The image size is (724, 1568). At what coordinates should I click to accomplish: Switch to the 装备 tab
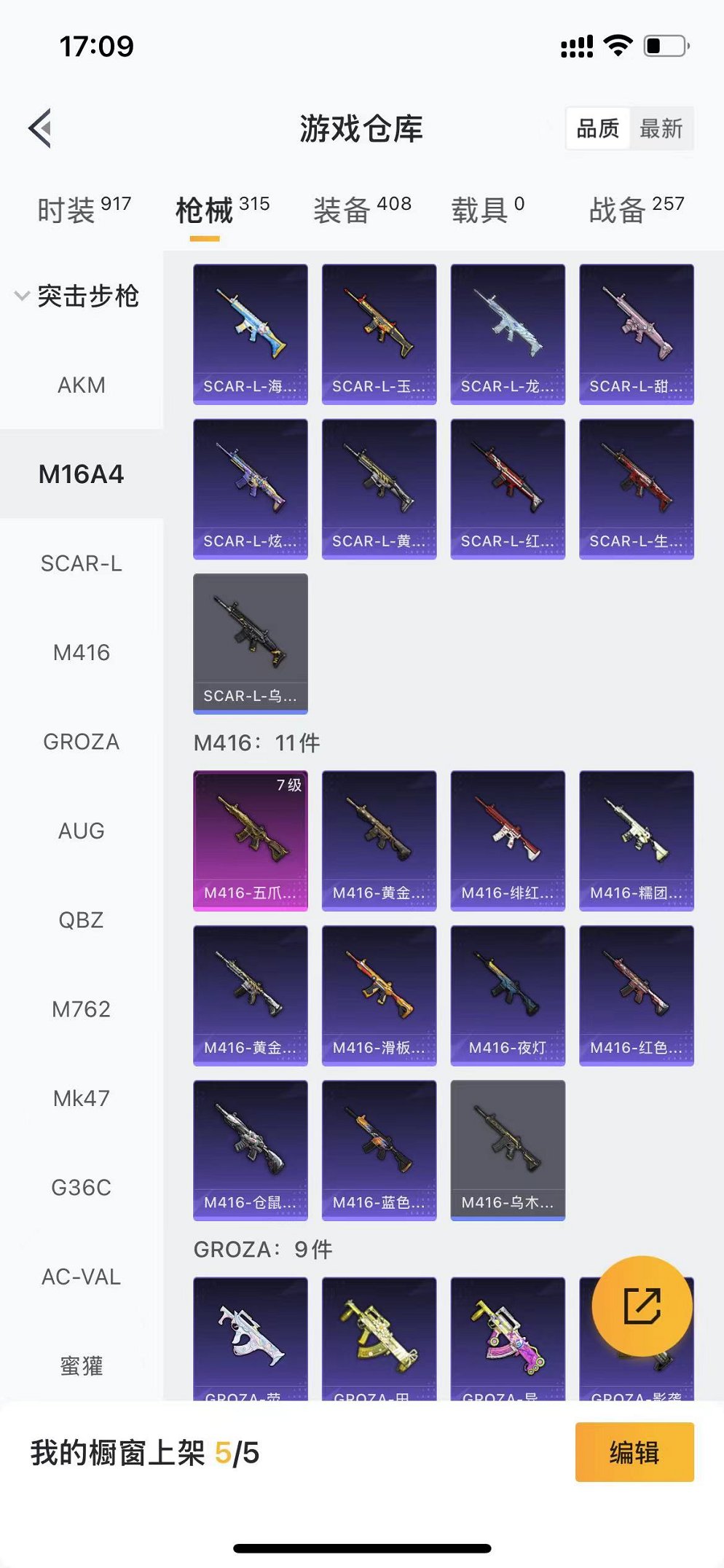(362, 210)
